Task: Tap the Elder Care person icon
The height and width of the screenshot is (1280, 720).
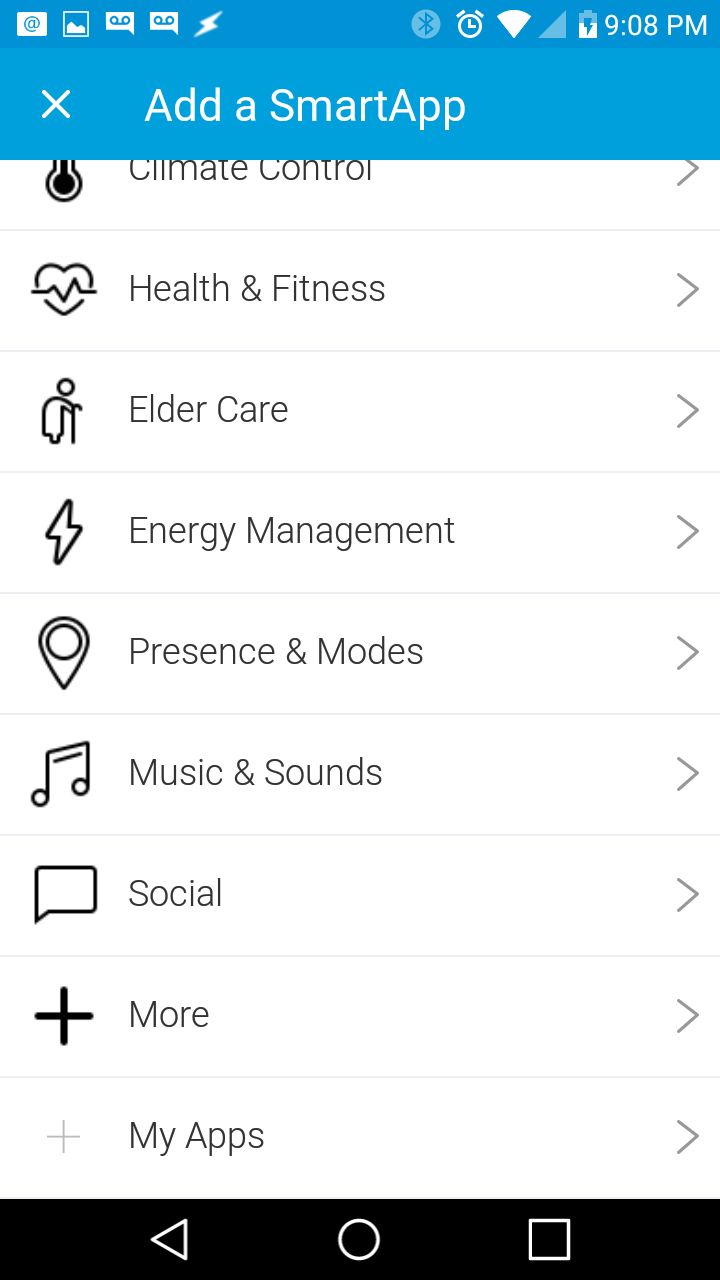Action: point(63,410)
